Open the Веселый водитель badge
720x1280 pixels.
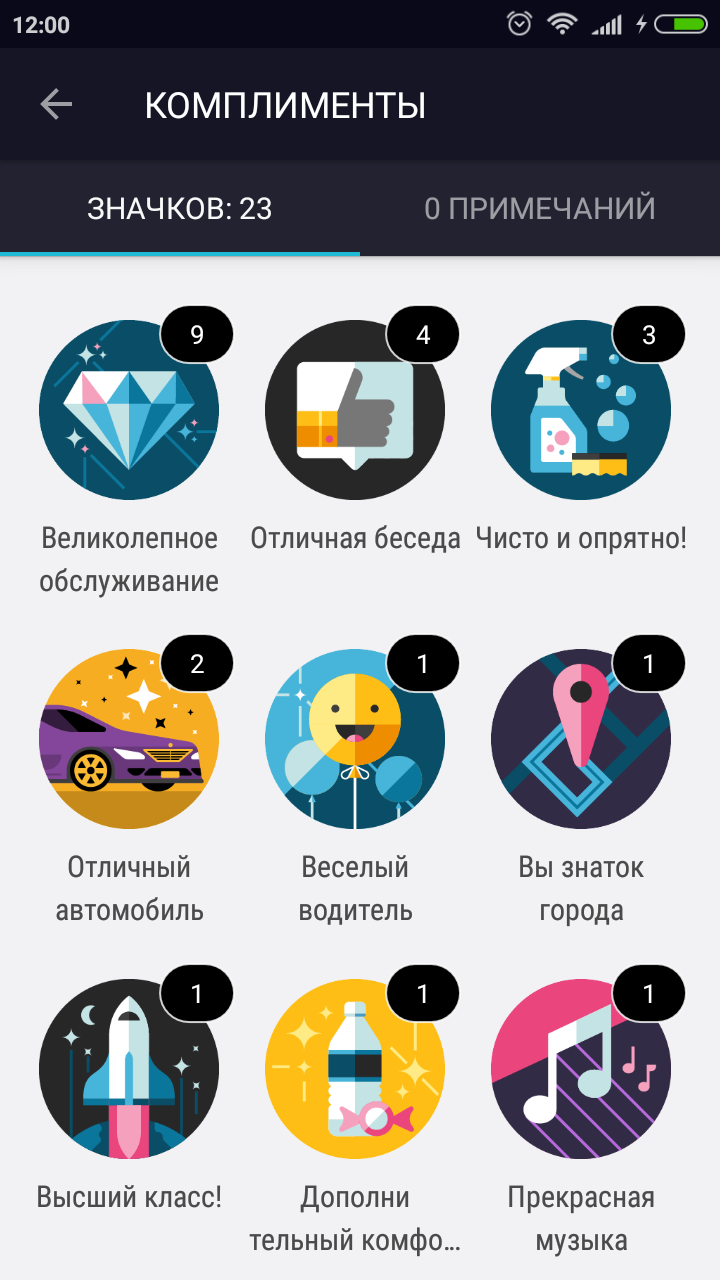click(x=355, y=738)
